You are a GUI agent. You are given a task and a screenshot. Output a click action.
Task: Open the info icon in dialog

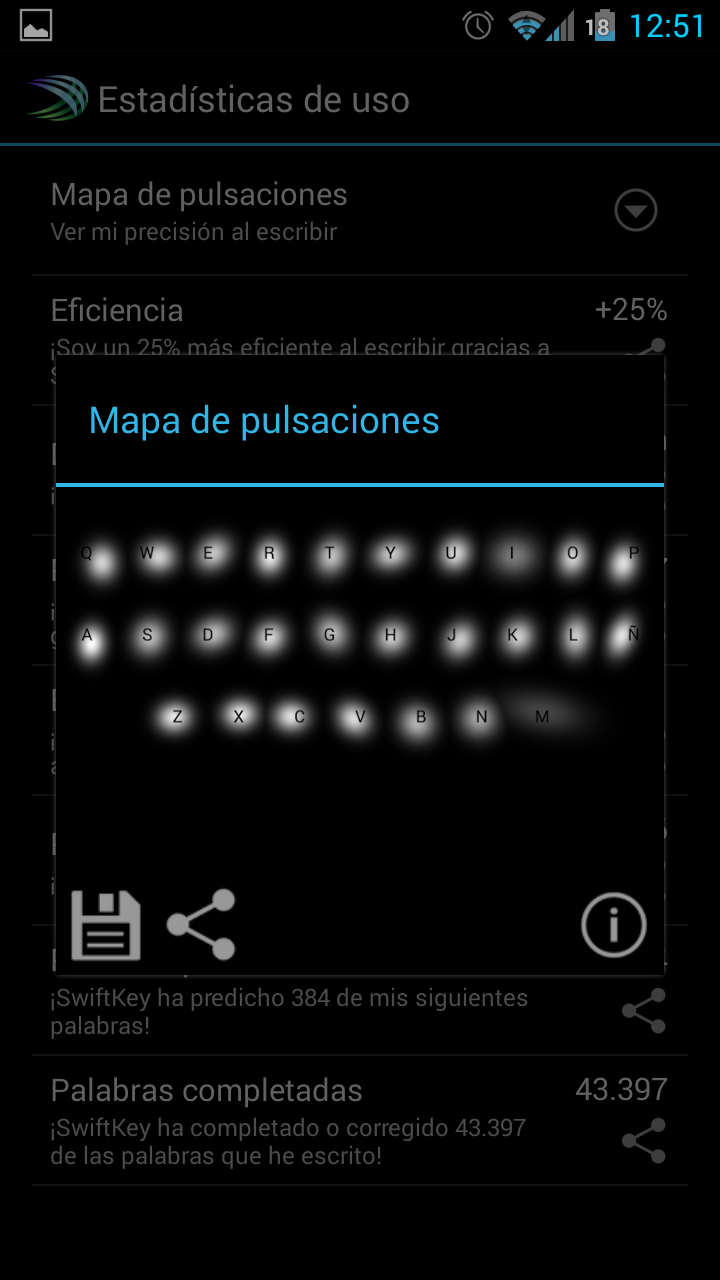point(614,925)
